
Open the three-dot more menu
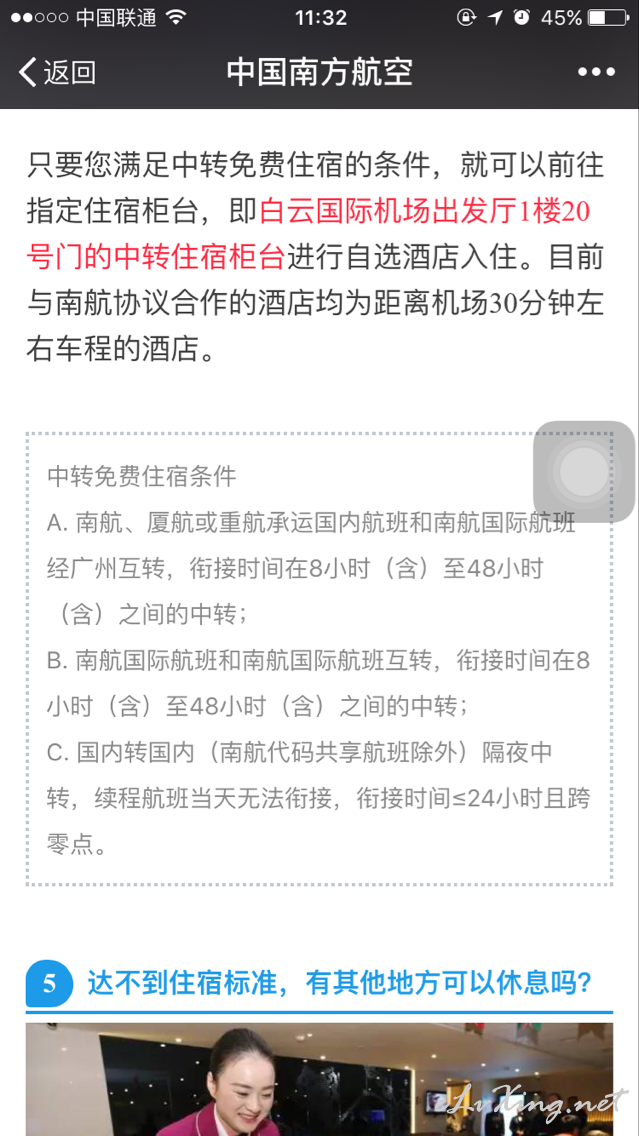pos(596,72)
